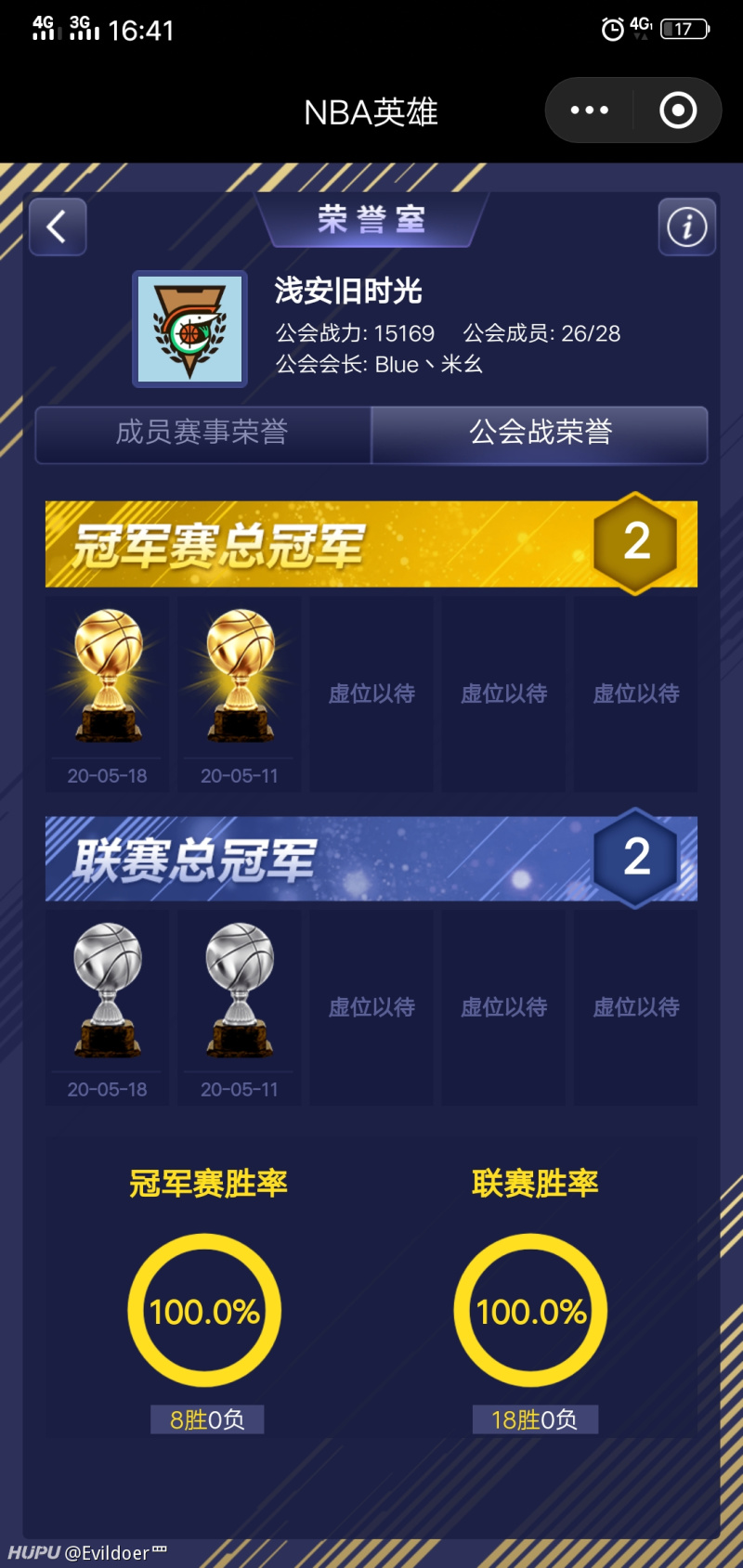The height and width of the screenshot is (1568, 743).
Task: Open the honor room info icon
Action: pos(686,227)
